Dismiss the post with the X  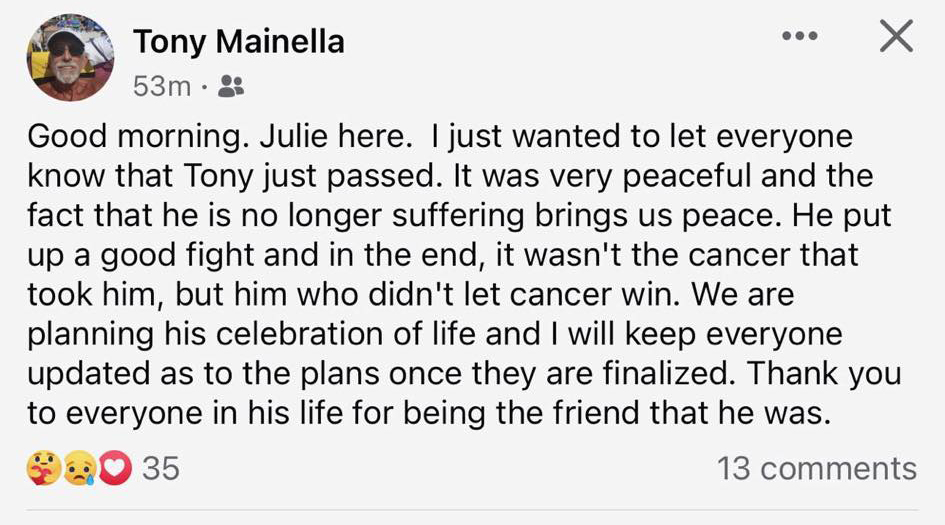point(895,37)
